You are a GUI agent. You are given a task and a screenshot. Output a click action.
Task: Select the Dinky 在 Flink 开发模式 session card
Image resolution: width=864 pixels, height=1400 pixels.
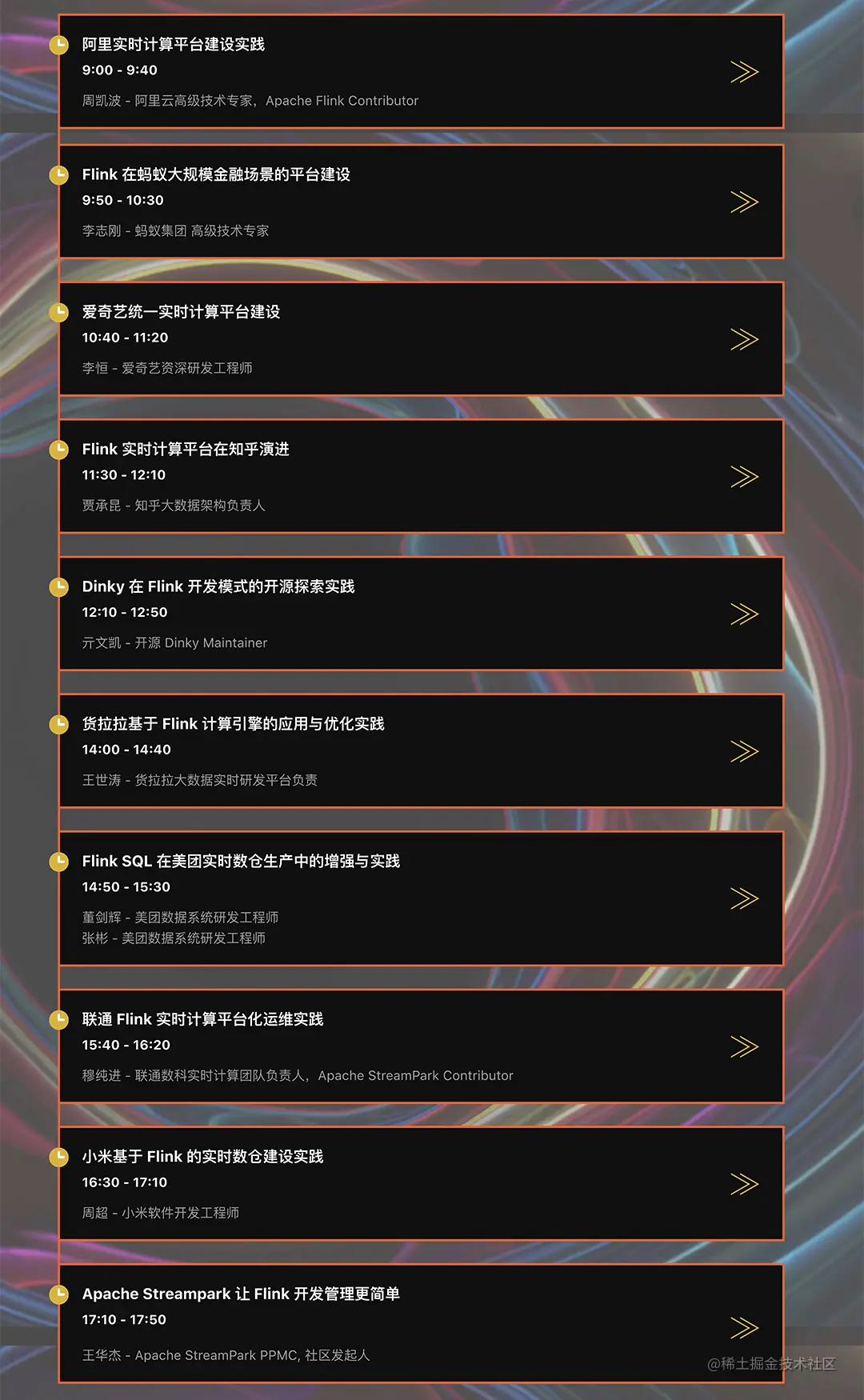pyautogui.click(x=421, y=614)
